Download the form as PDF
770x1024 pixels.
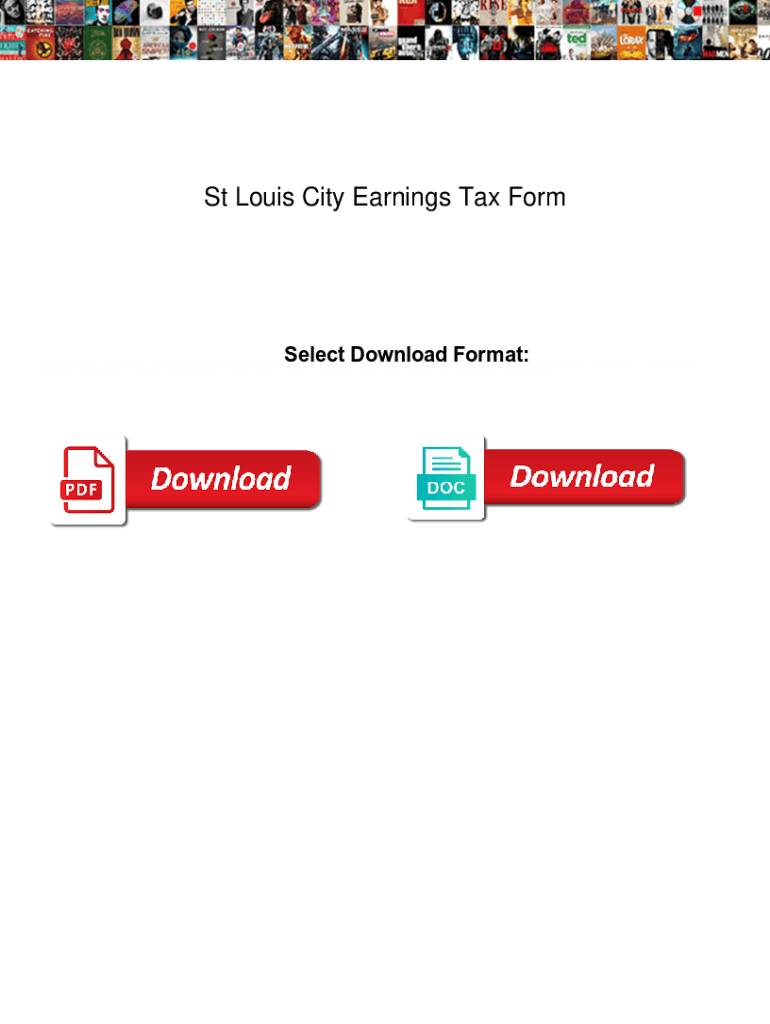tap(188, 480)
